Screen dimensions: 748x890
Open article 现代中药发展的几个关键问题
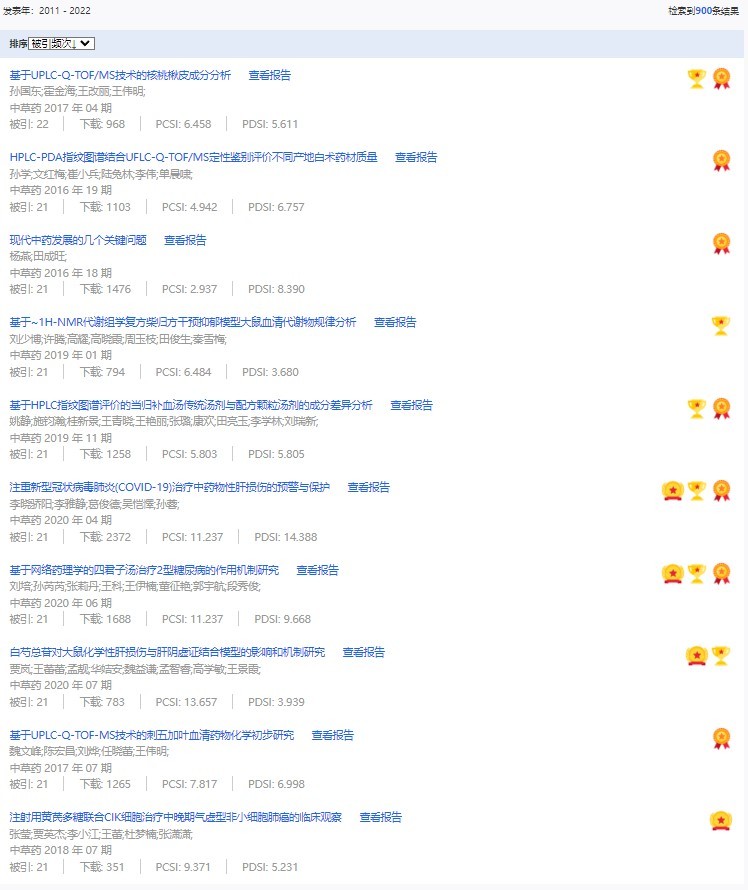(x=78, y=240)
